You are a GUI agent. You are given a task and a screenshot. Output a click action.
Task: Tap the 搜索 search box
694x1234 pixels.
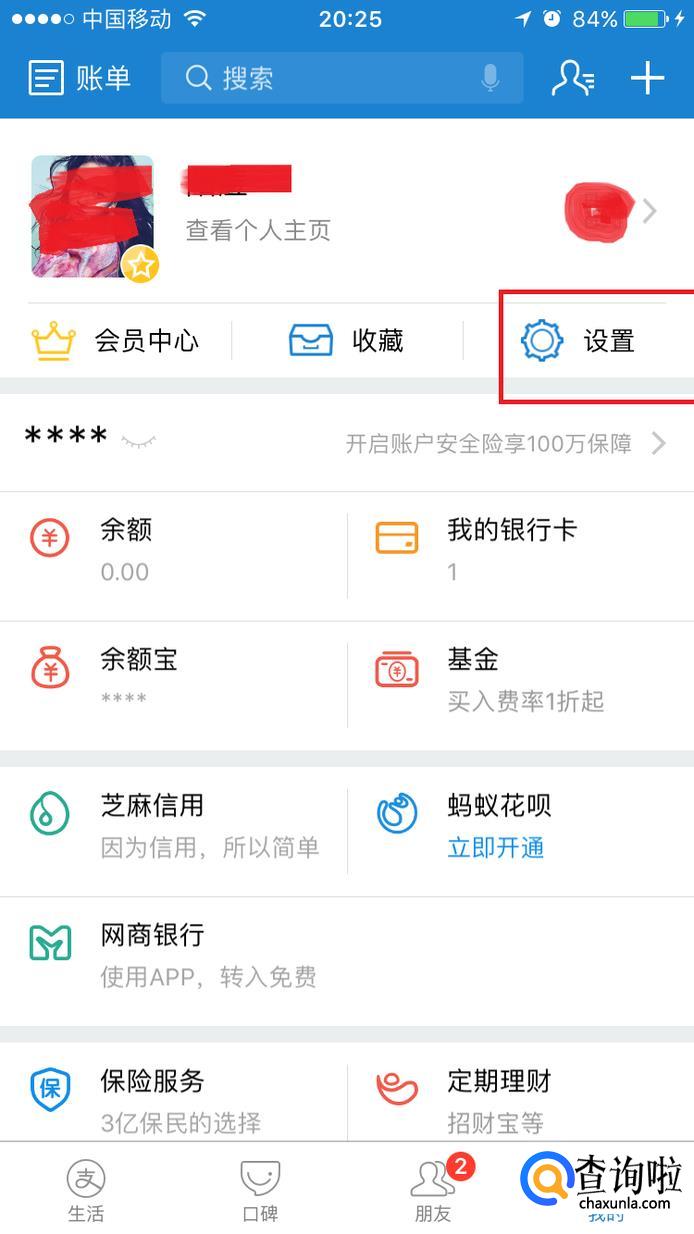(320, 78)
